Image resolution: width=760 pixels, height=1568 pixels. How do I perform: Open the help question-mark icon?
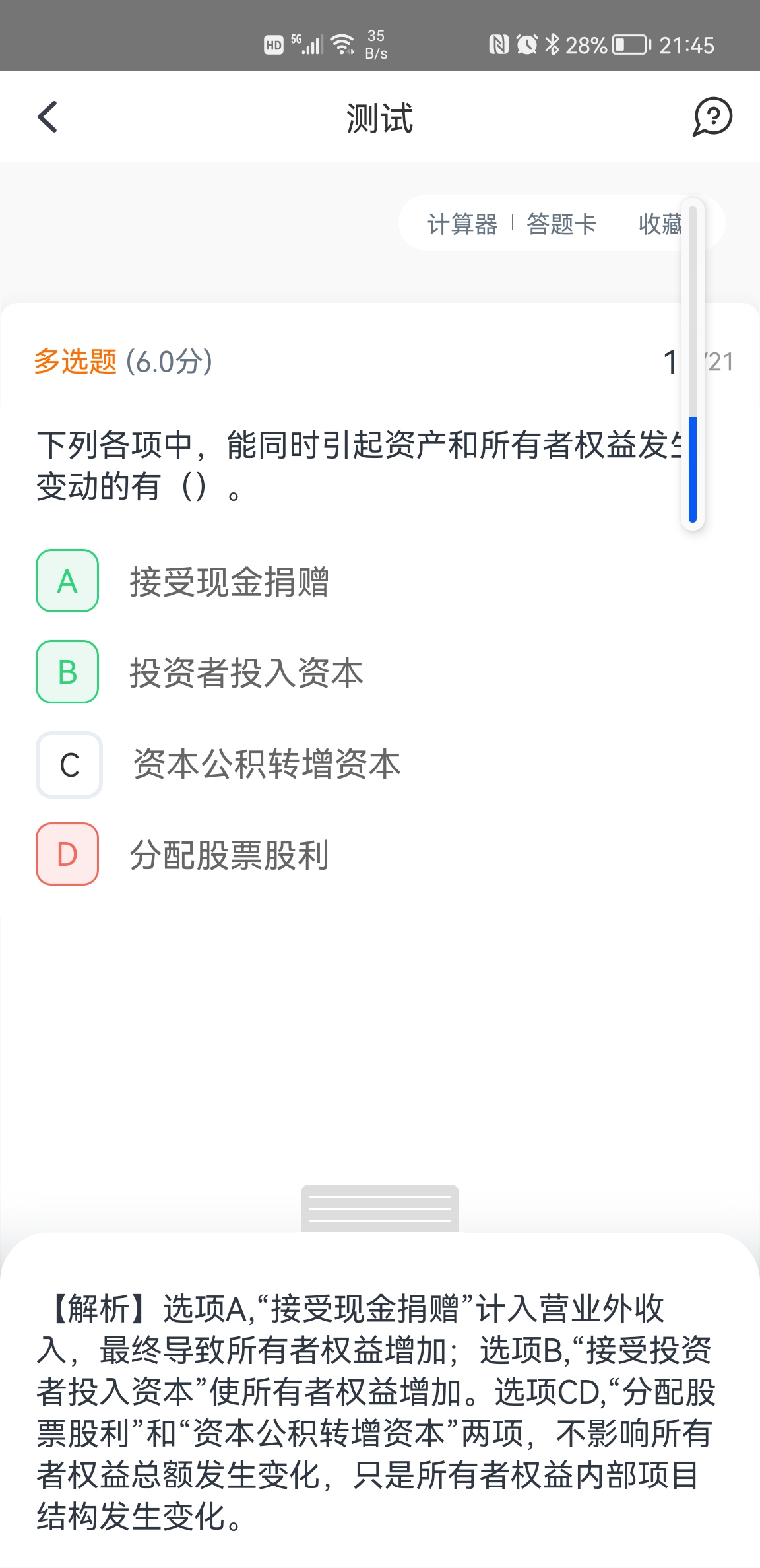pos(712,117)
